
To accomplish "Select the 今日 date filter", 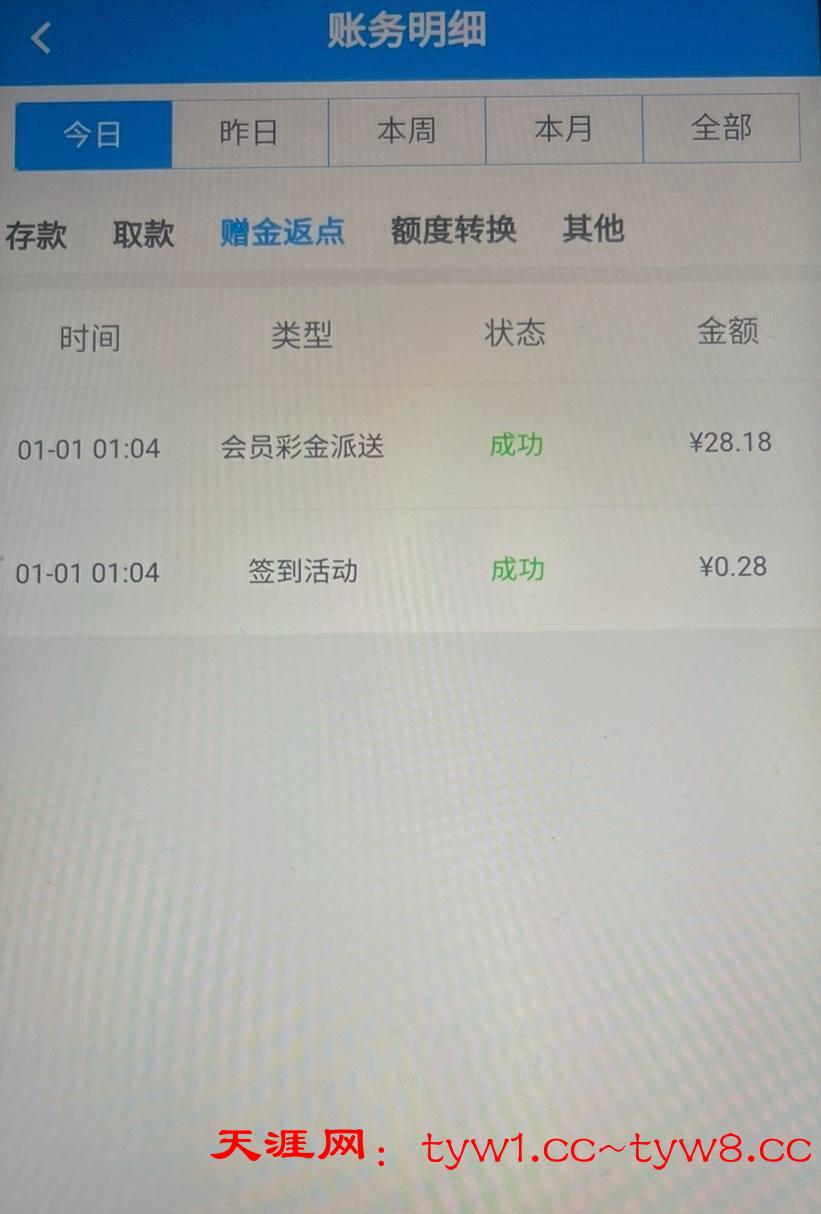I will (x=93, y=133).
